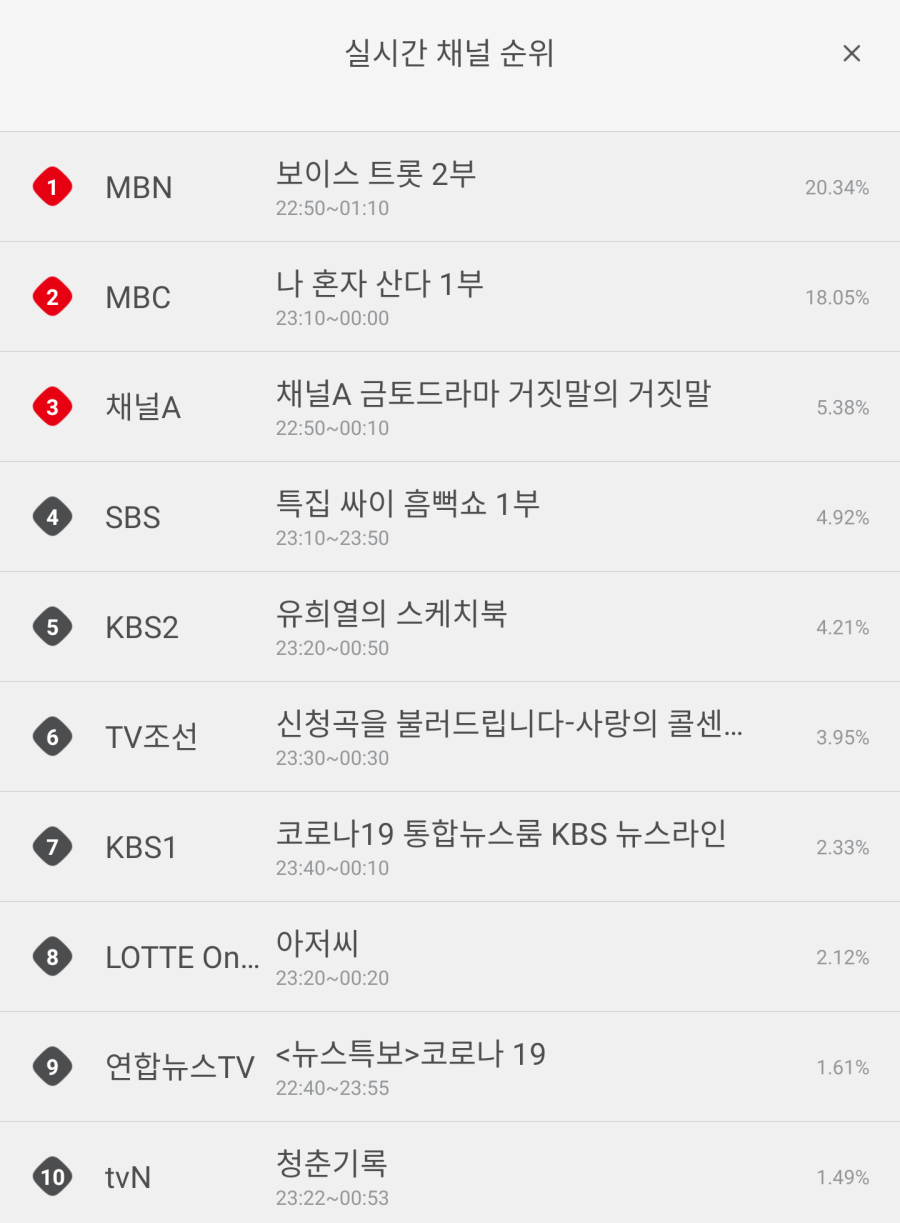Tap the rank 7 badge next to KBS1
Image resolution: width=900 pixels, height=1223 pixels.
click(52, 847)
